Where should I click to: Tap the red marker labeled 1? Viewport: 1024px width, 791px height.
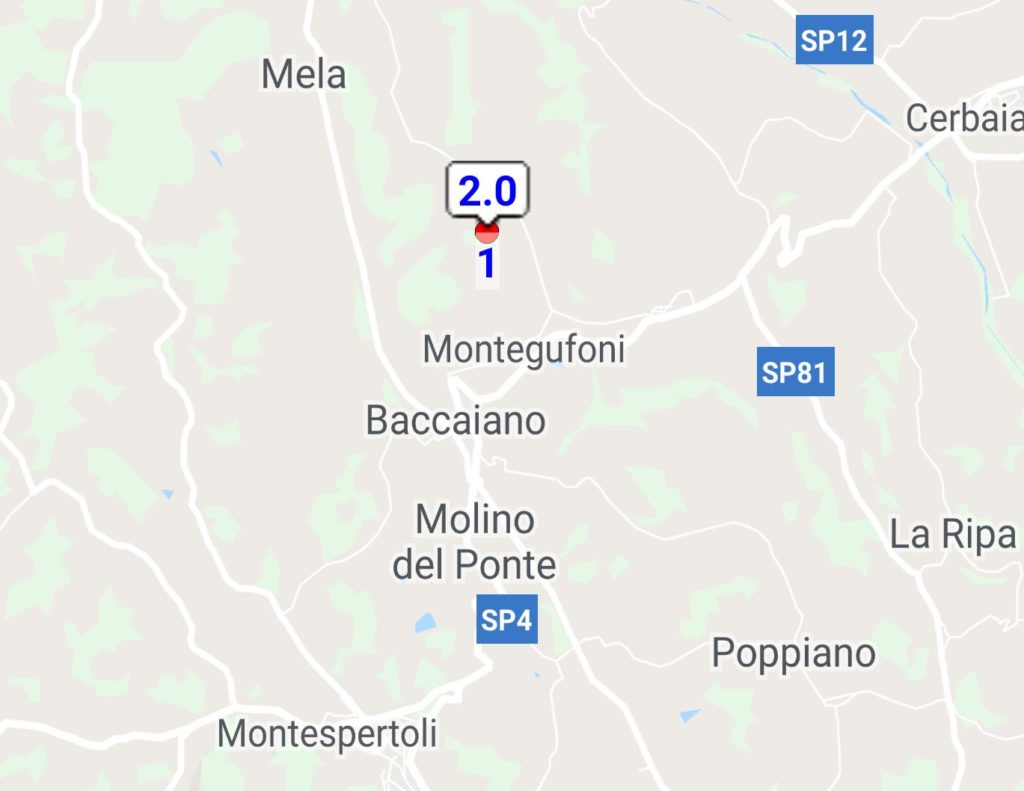point(487,233)
